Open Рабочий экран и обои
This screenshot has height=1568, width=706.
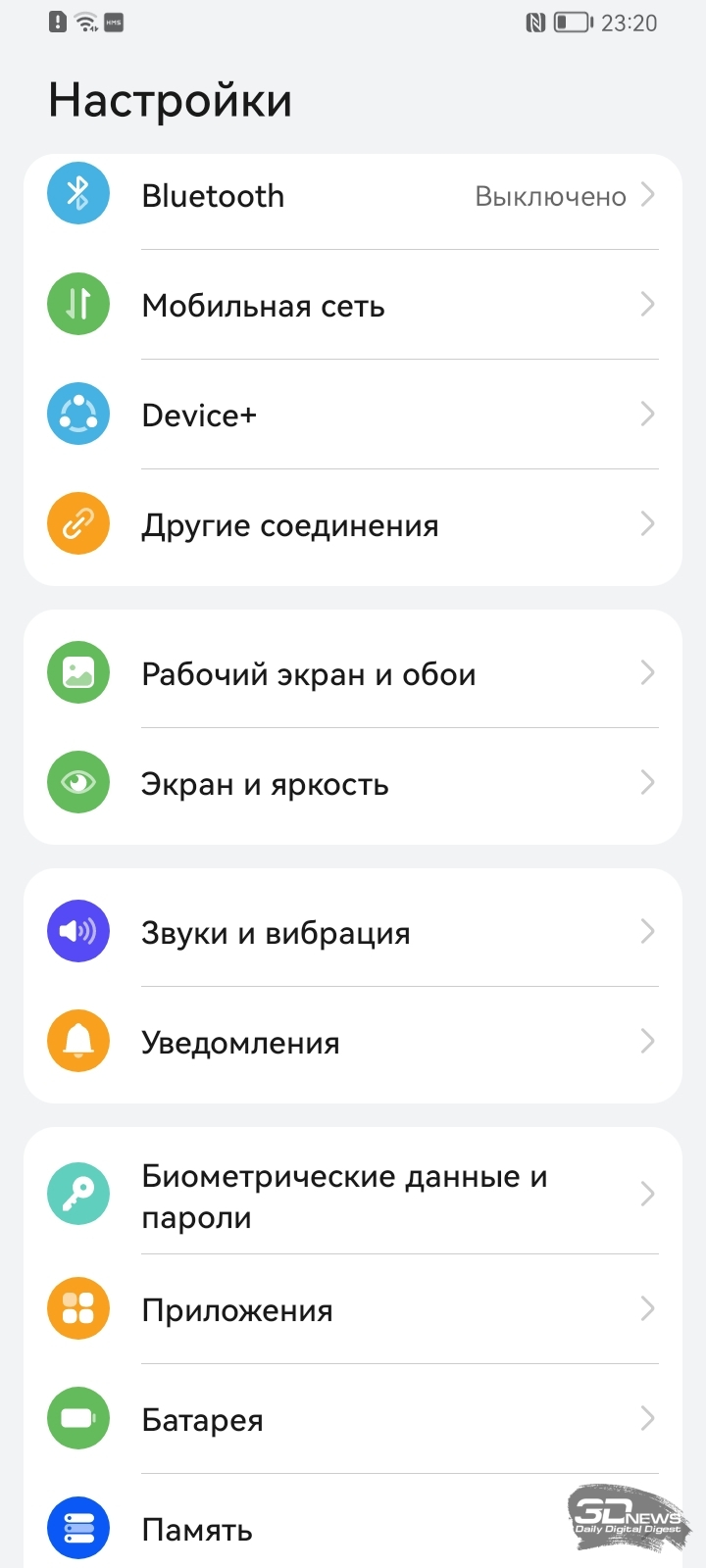coord(353,673)
